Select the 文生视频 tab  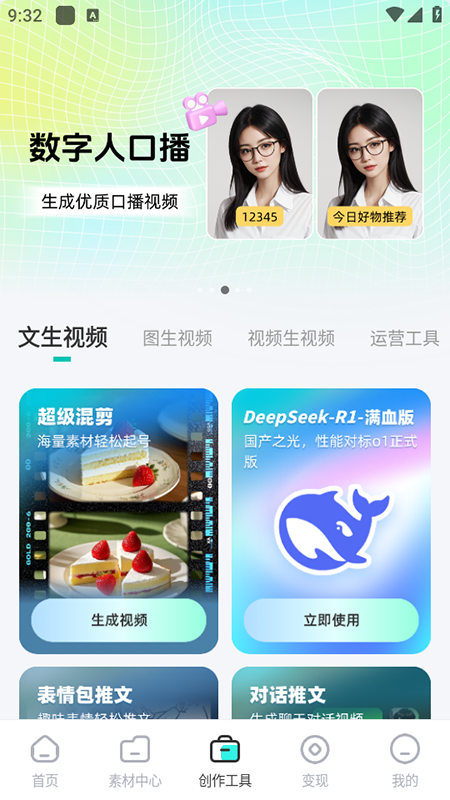63,338
